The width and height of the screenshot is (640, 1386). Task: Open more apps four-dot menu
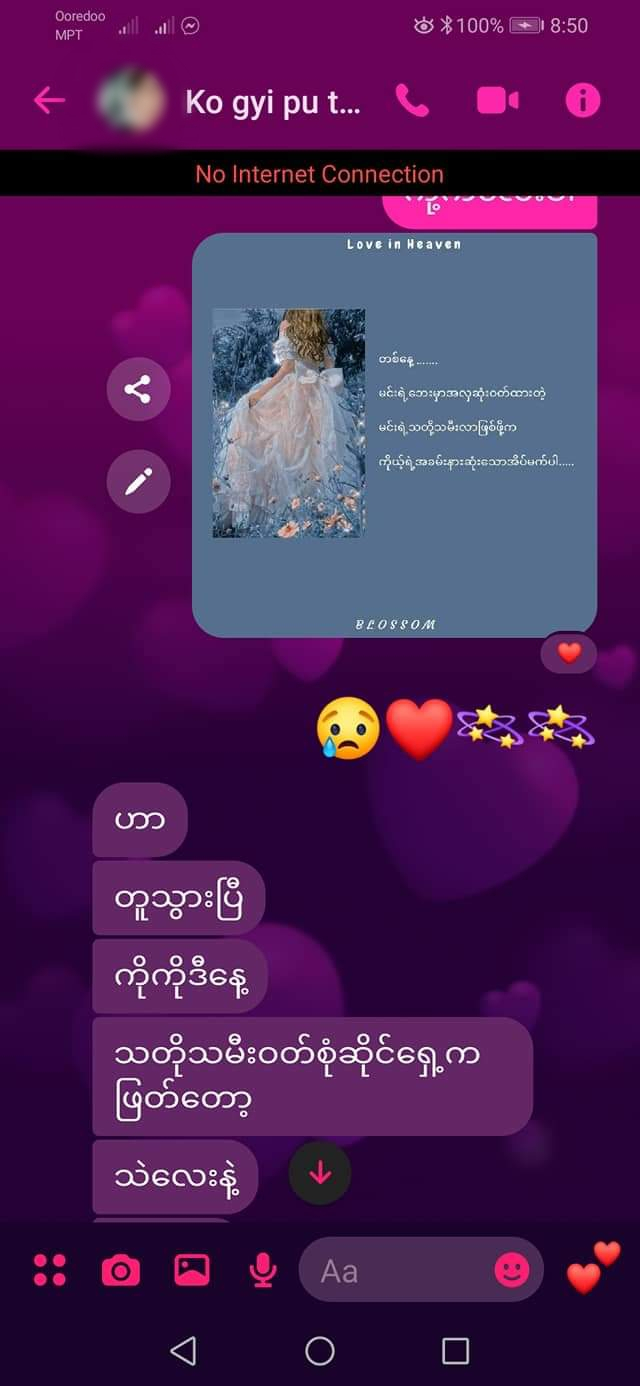(x=50, y=1271)
